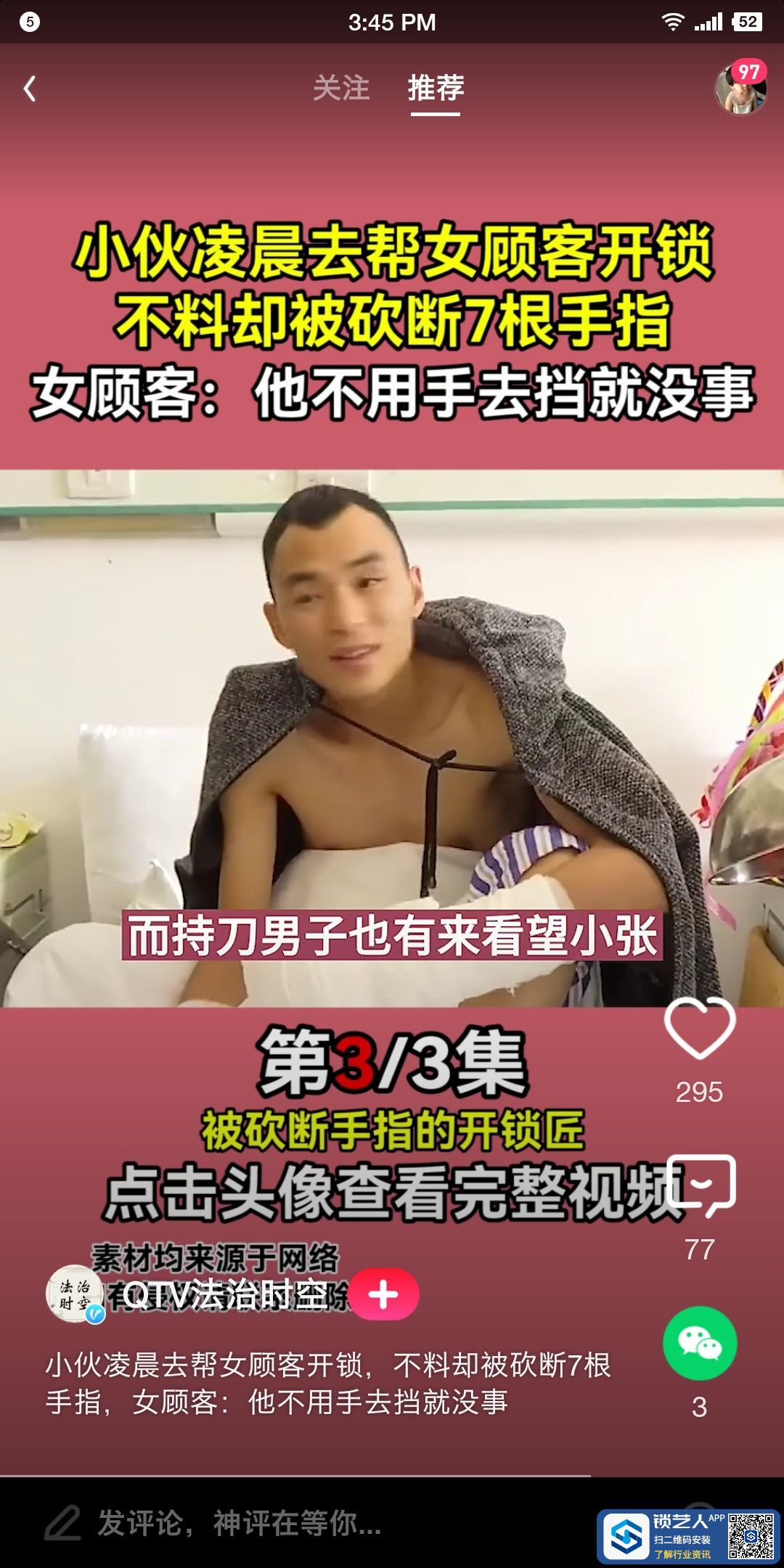Viewport: 784px width, 1568px height.
Task: Open the 锁艺人 APP install banner
Action: pyautogui.click(x=688, y=1535)
